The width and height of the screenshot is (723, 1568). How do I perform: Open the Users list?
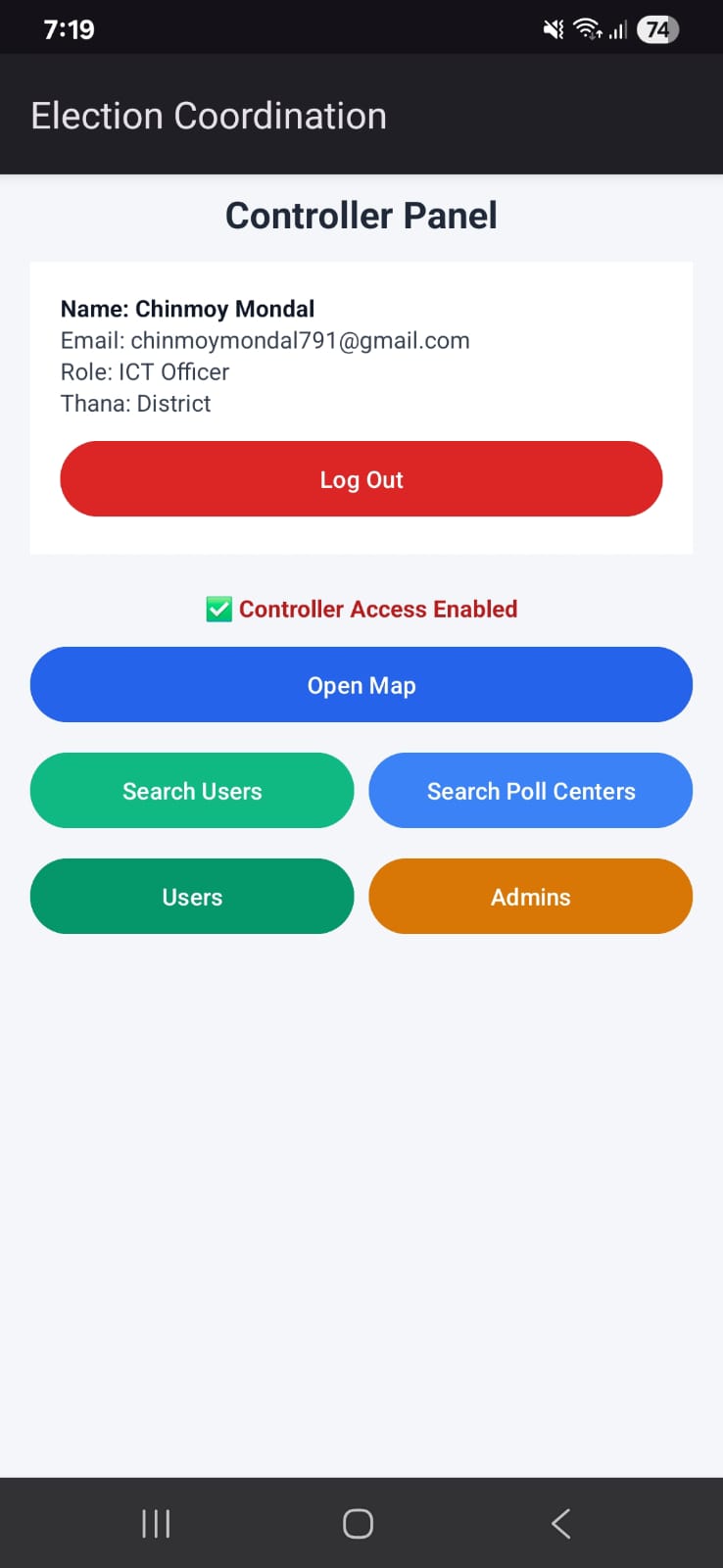pos(192,897)
